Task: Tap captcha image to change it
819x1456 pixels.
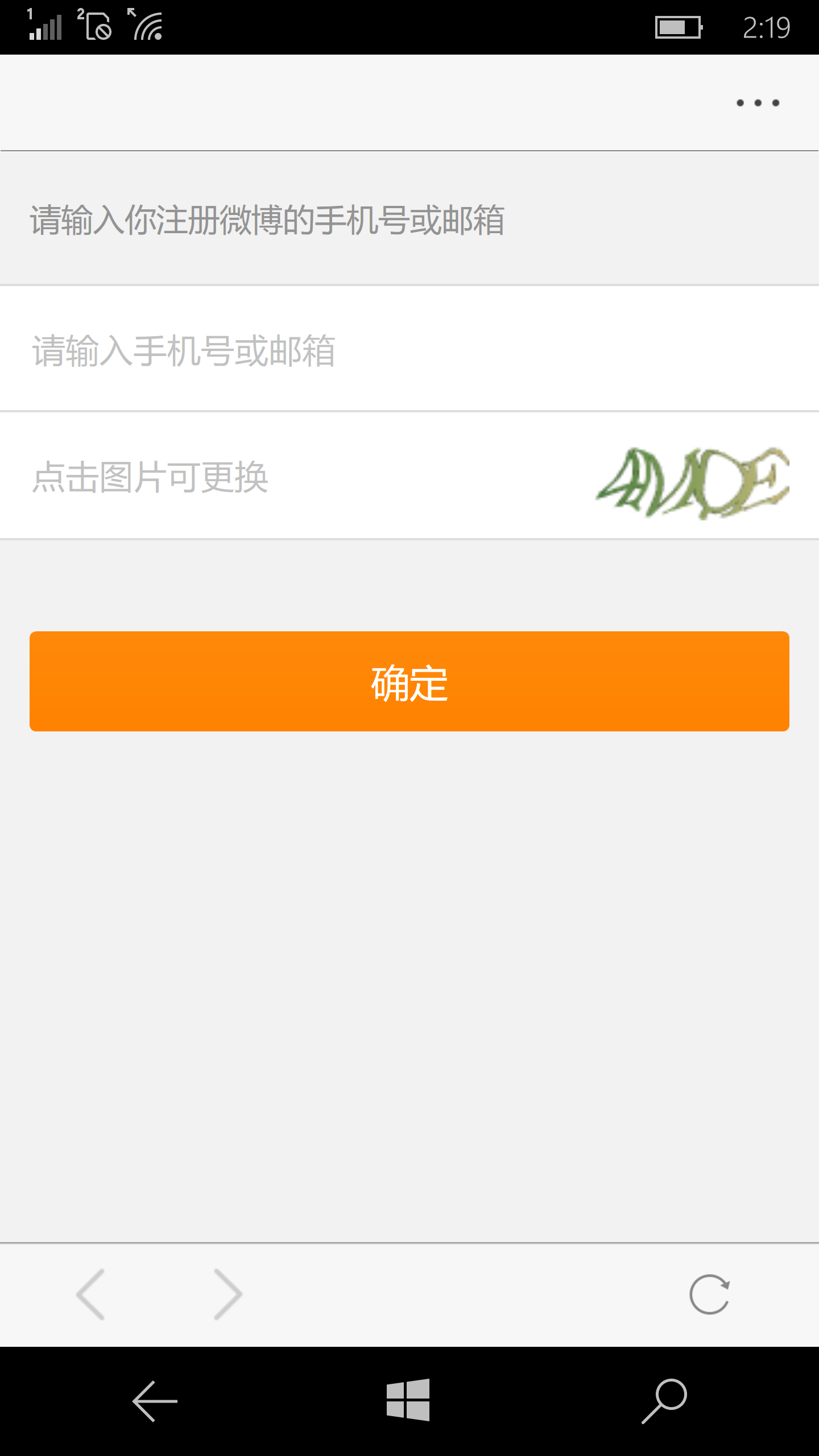Action: coord(692,482)
